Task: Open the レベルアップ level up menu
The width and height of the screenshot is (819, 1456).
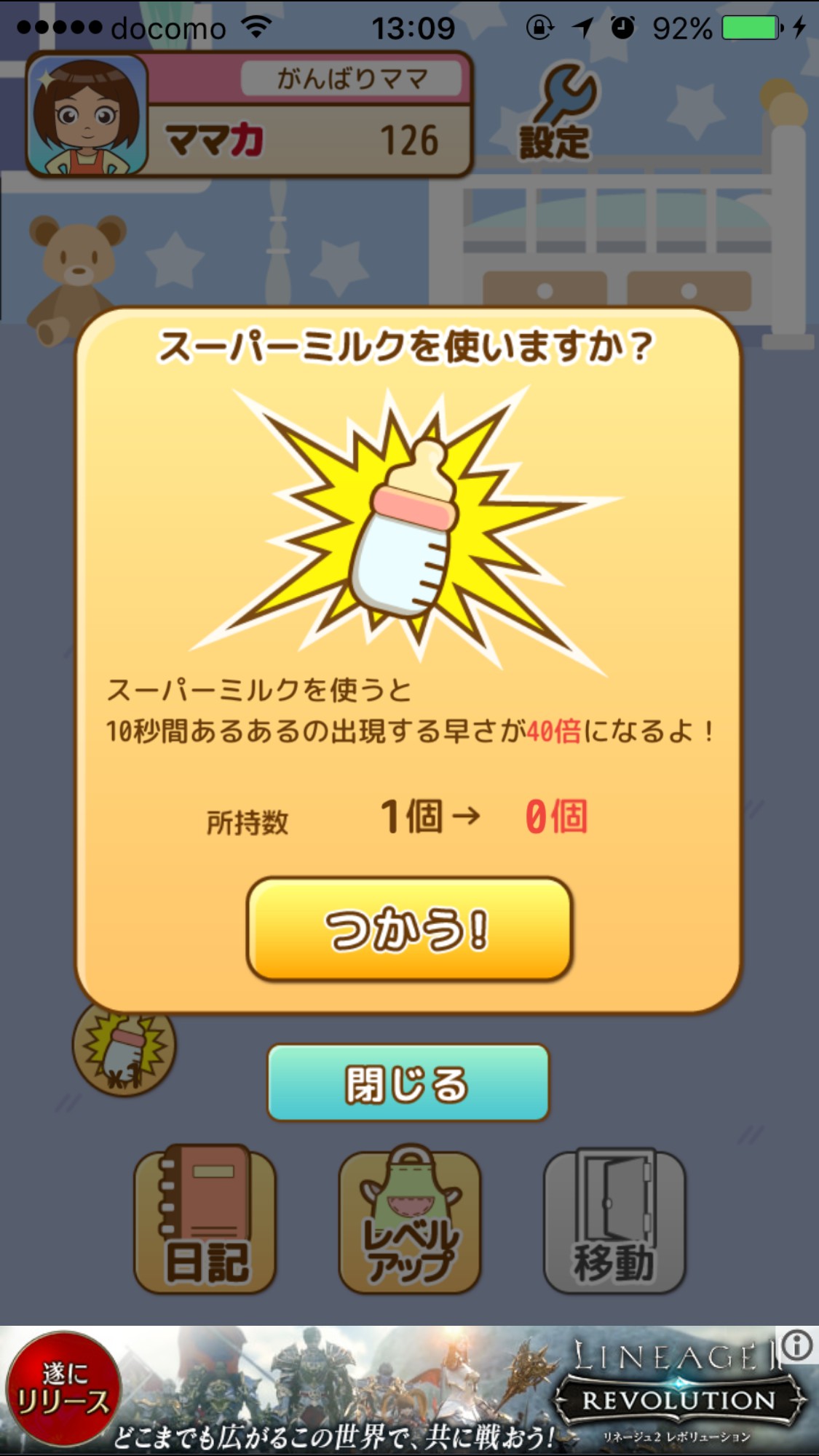Action: coord(409,1222)
